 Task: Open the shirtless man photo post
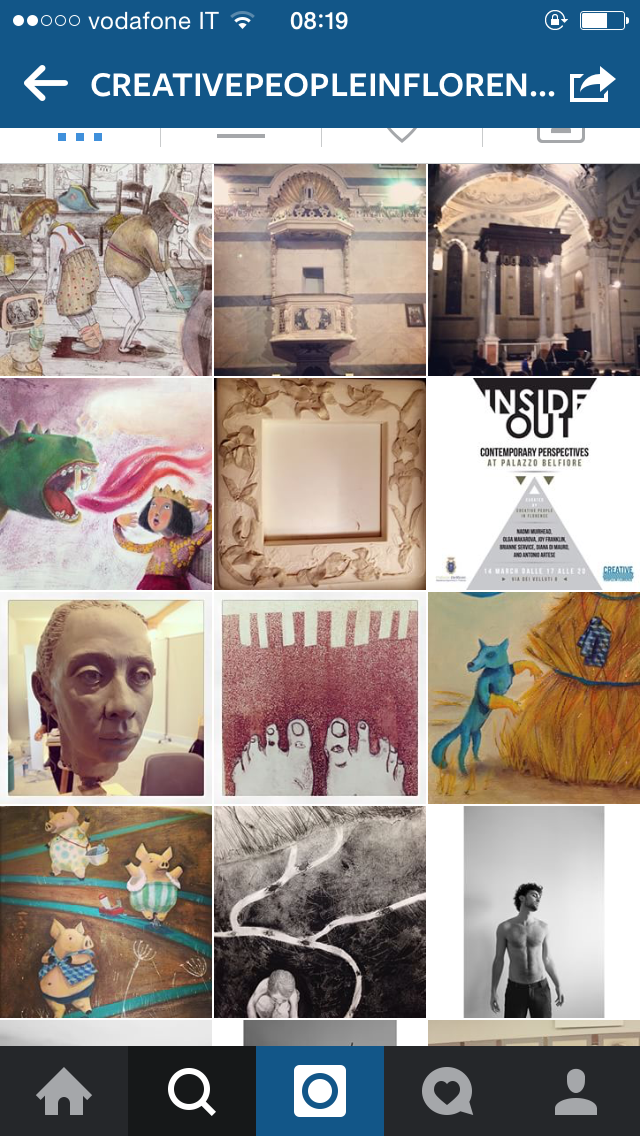(x=534, y=912)
